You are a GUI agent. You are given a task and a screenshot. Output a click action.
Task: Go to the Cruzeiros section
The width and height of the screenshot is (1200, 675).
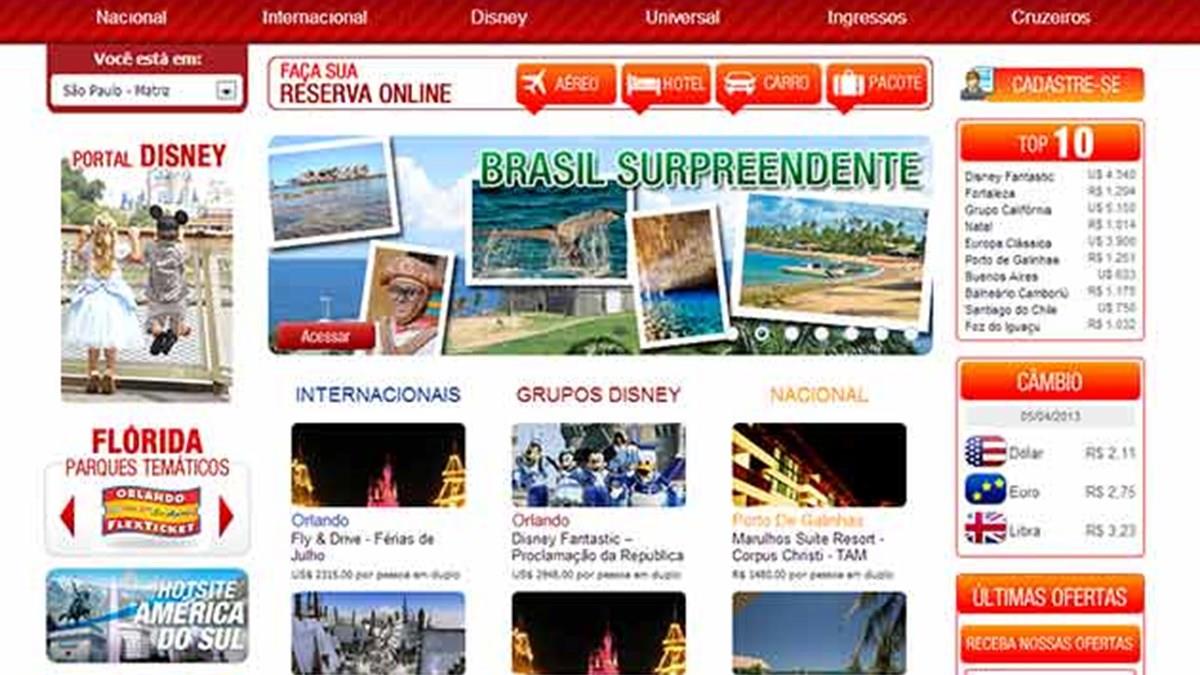point(1050,17)
